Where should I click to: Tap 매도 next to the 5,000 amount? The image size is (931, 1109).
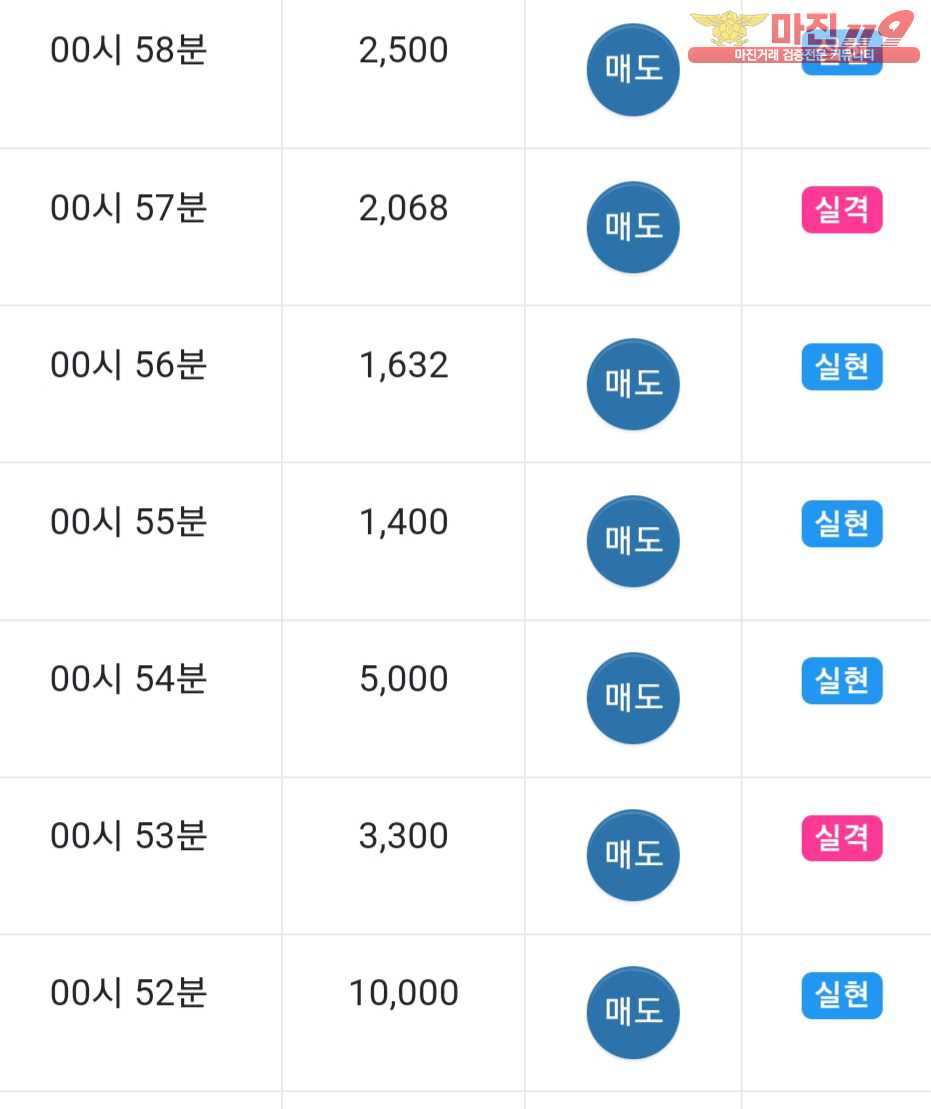pos(633,698)
